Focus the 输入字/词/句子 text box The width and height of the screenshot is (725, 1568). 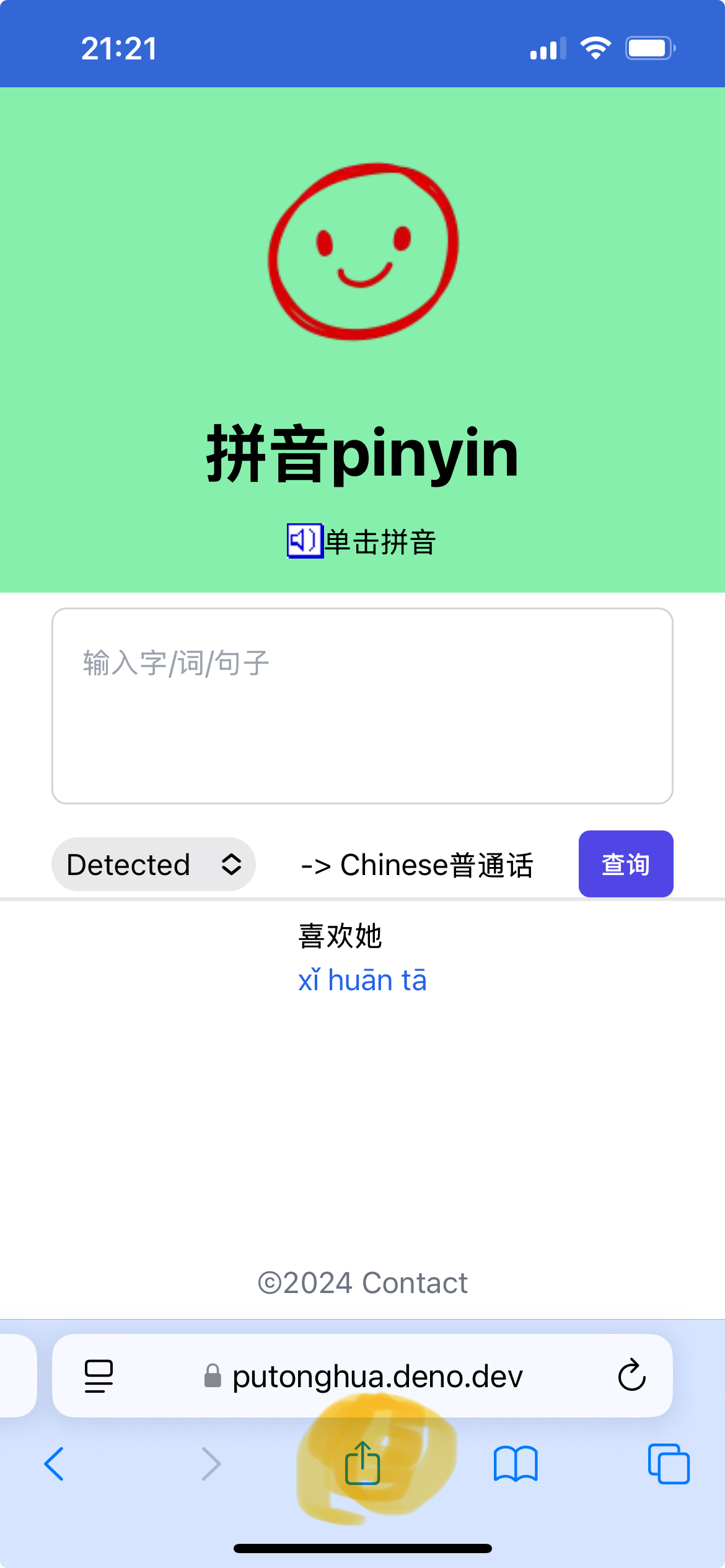[362, 705]
